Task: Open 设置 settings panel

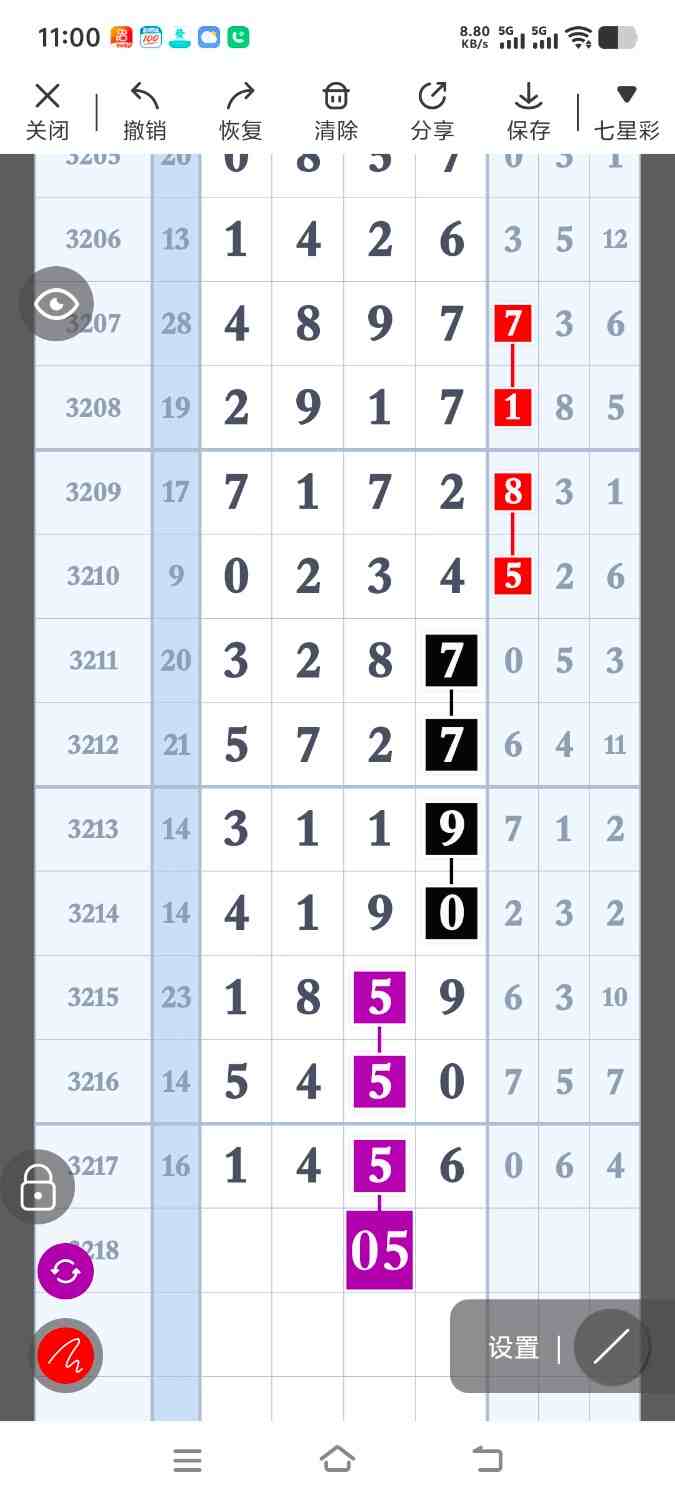Action: [513, 1347]
